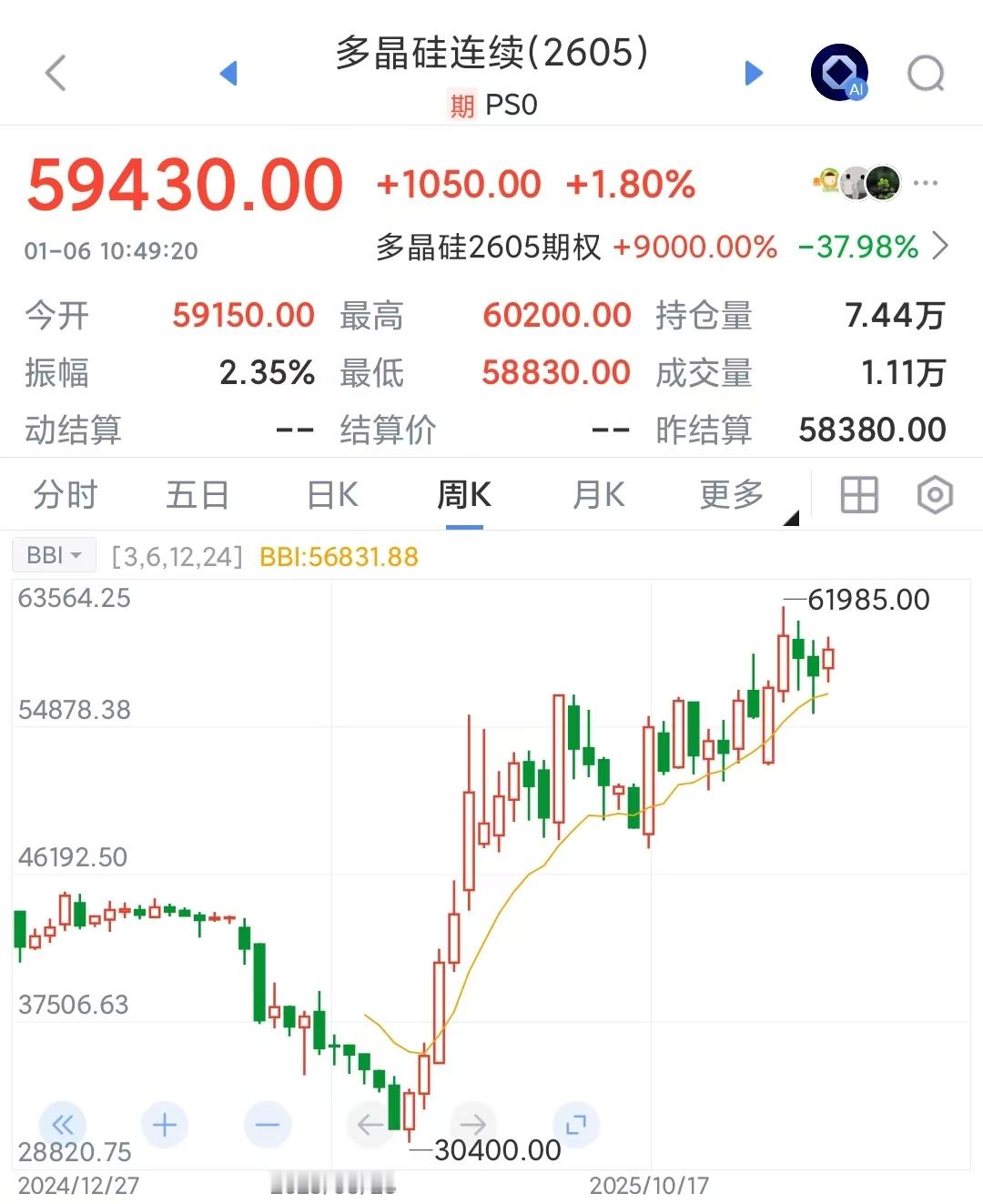This screenshot has width=983, height=1204.
Task: Switch to the 分时 tab
Action: (x=65, y=494)
